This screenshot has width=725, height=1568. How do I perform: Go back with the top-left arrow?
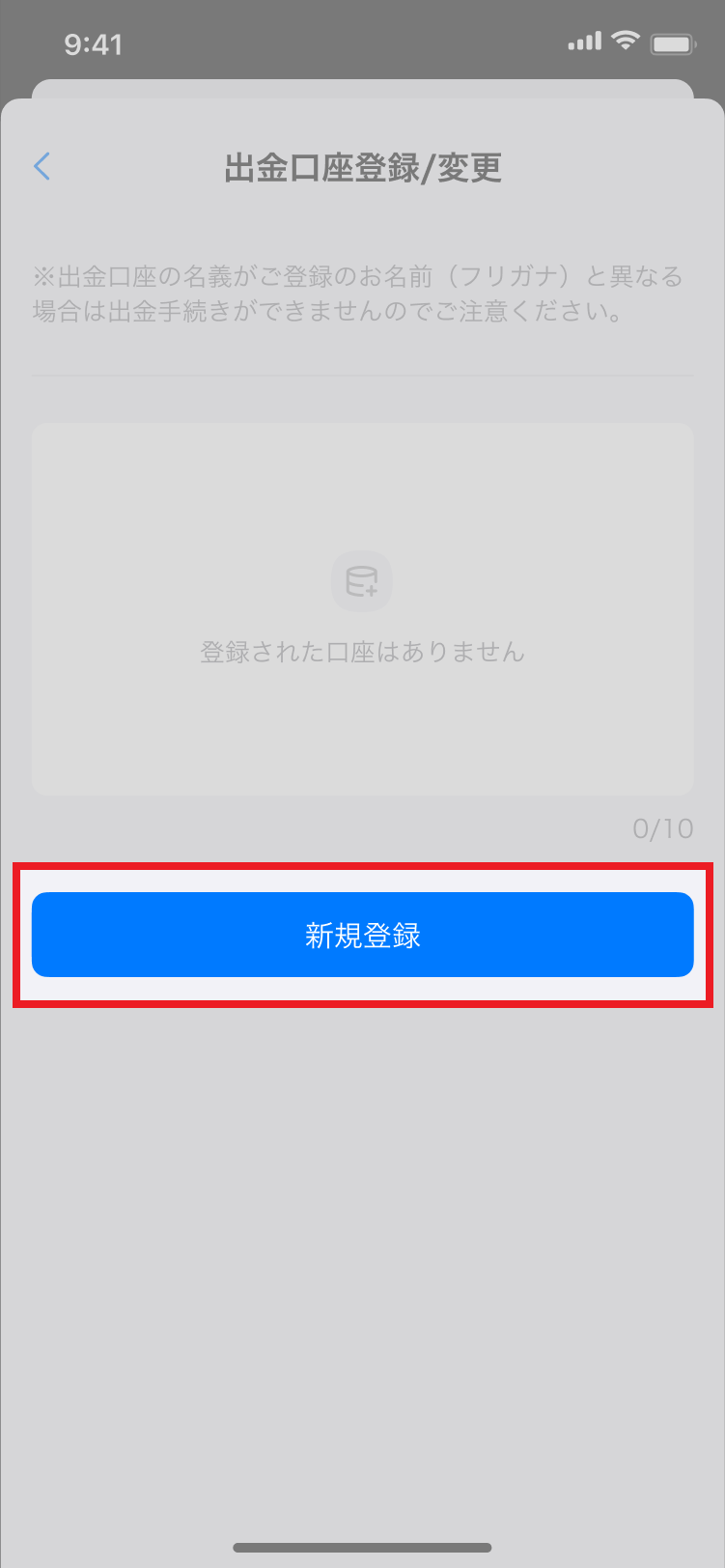click(42, 166)
